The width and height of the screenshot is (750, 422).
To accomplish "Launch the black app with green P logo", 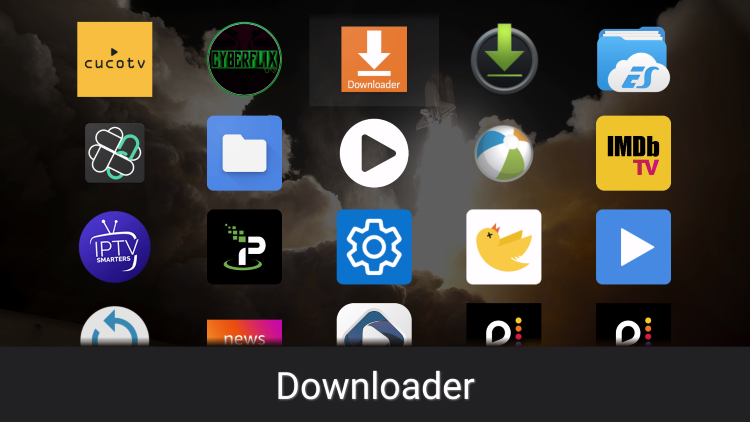I will [244, 247].
